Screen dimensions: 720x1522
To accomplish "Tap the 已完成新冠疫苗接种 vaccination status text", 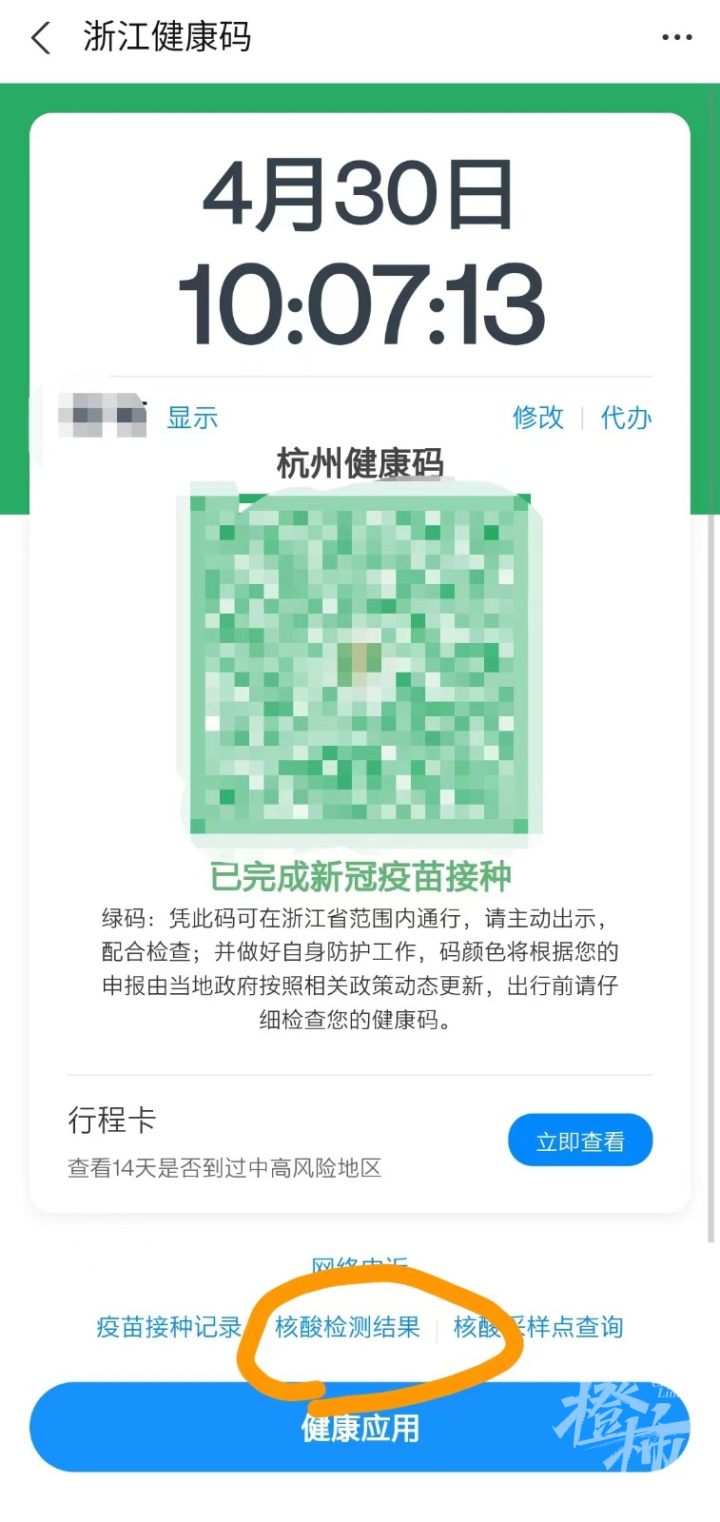I will [x=360, y=876].
